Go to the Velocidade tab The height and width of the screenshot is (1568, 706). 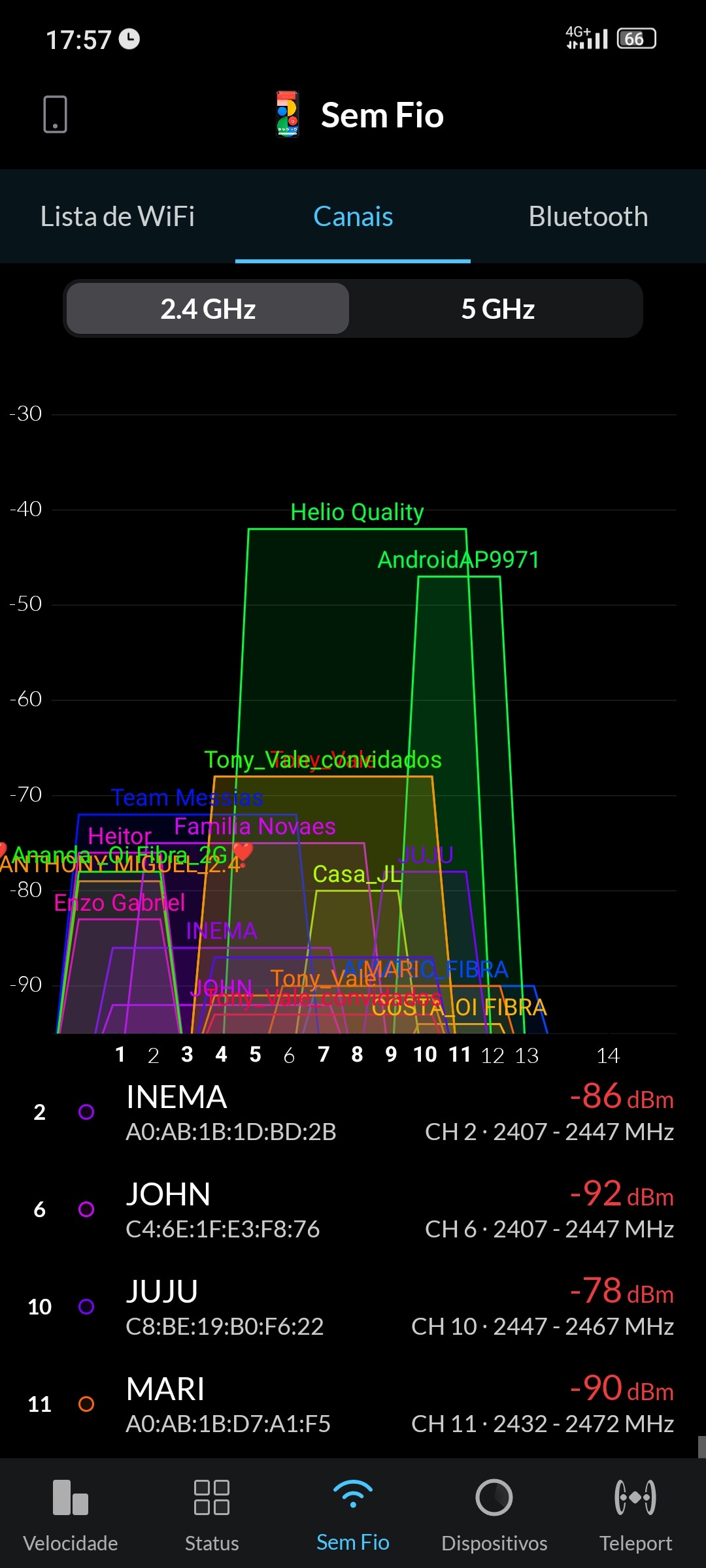point(71,1514)
